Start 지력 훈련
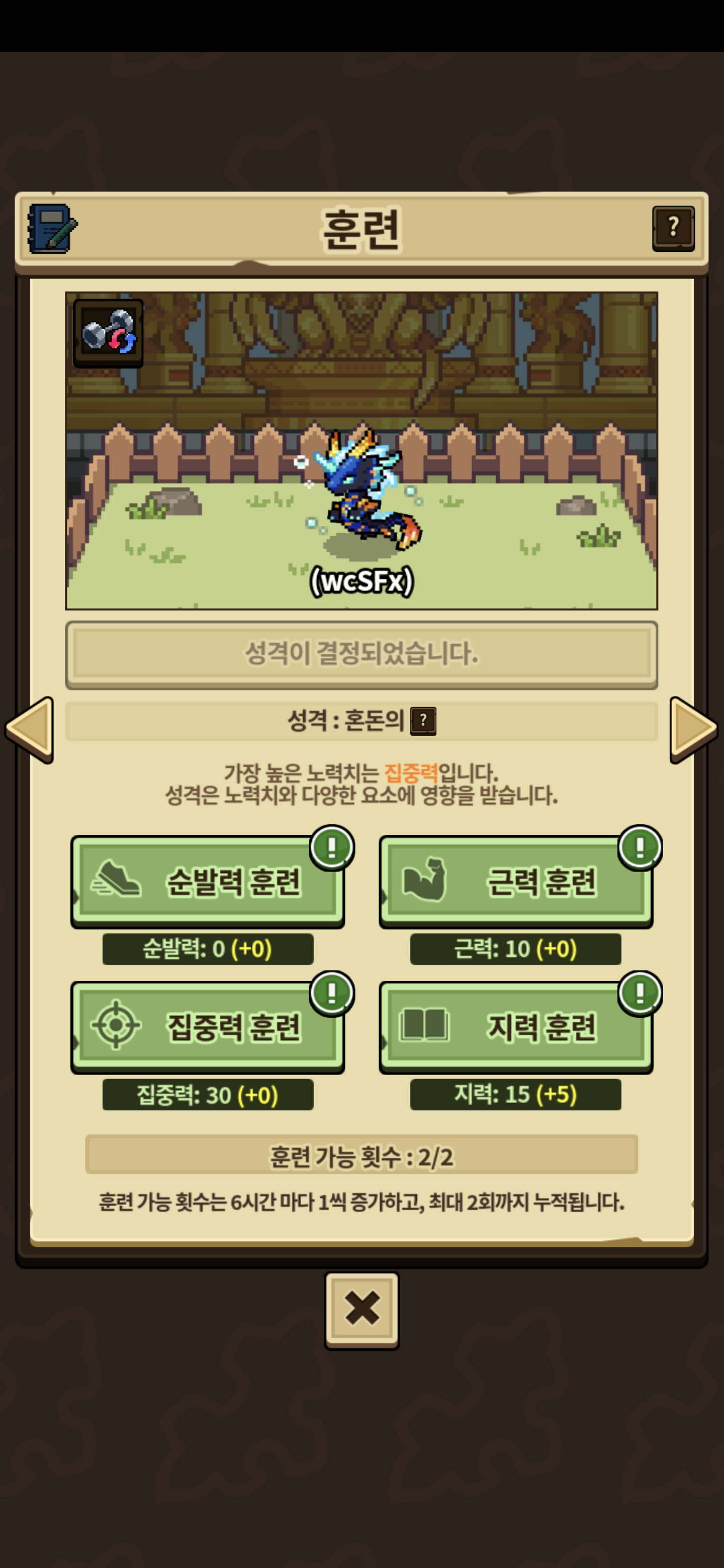The height and width of the screenshot is (1568, 724). coord(516,1026)
